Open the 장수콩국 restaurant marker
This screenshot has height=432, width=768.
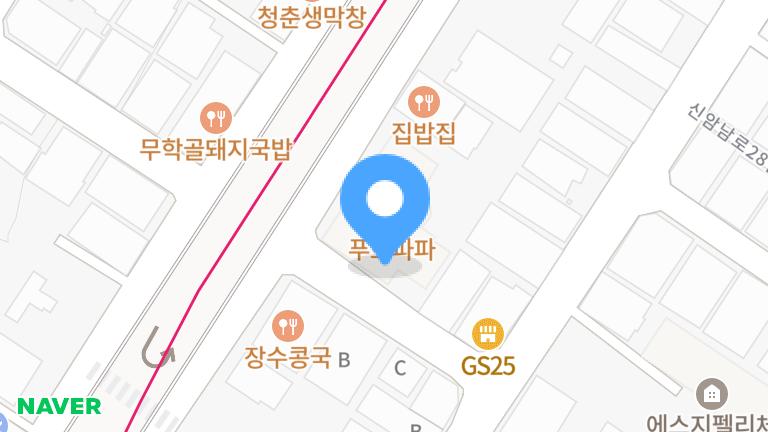288,324
